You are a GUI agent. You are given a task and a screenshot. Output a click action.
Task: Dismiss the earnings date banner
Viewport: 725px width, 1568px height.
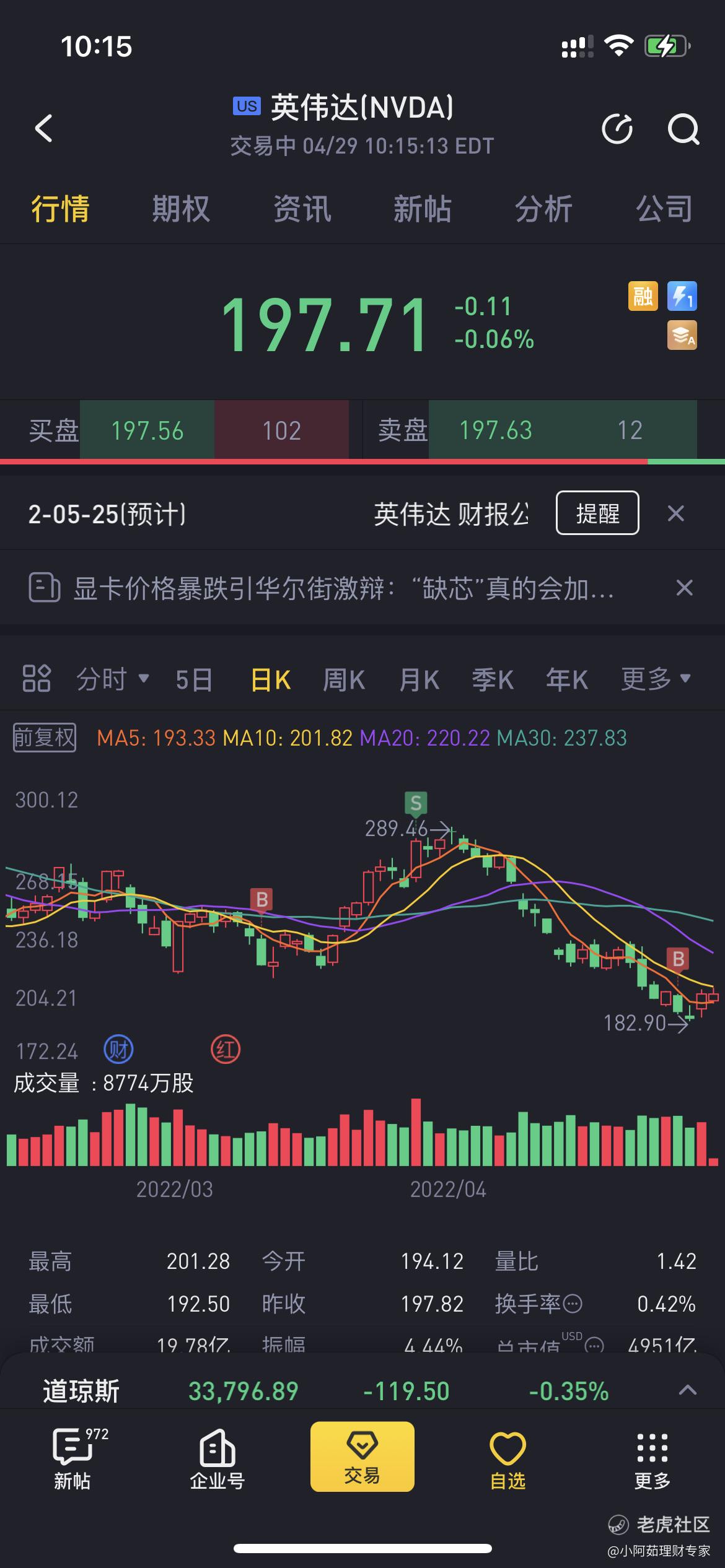tap(675, 513)
